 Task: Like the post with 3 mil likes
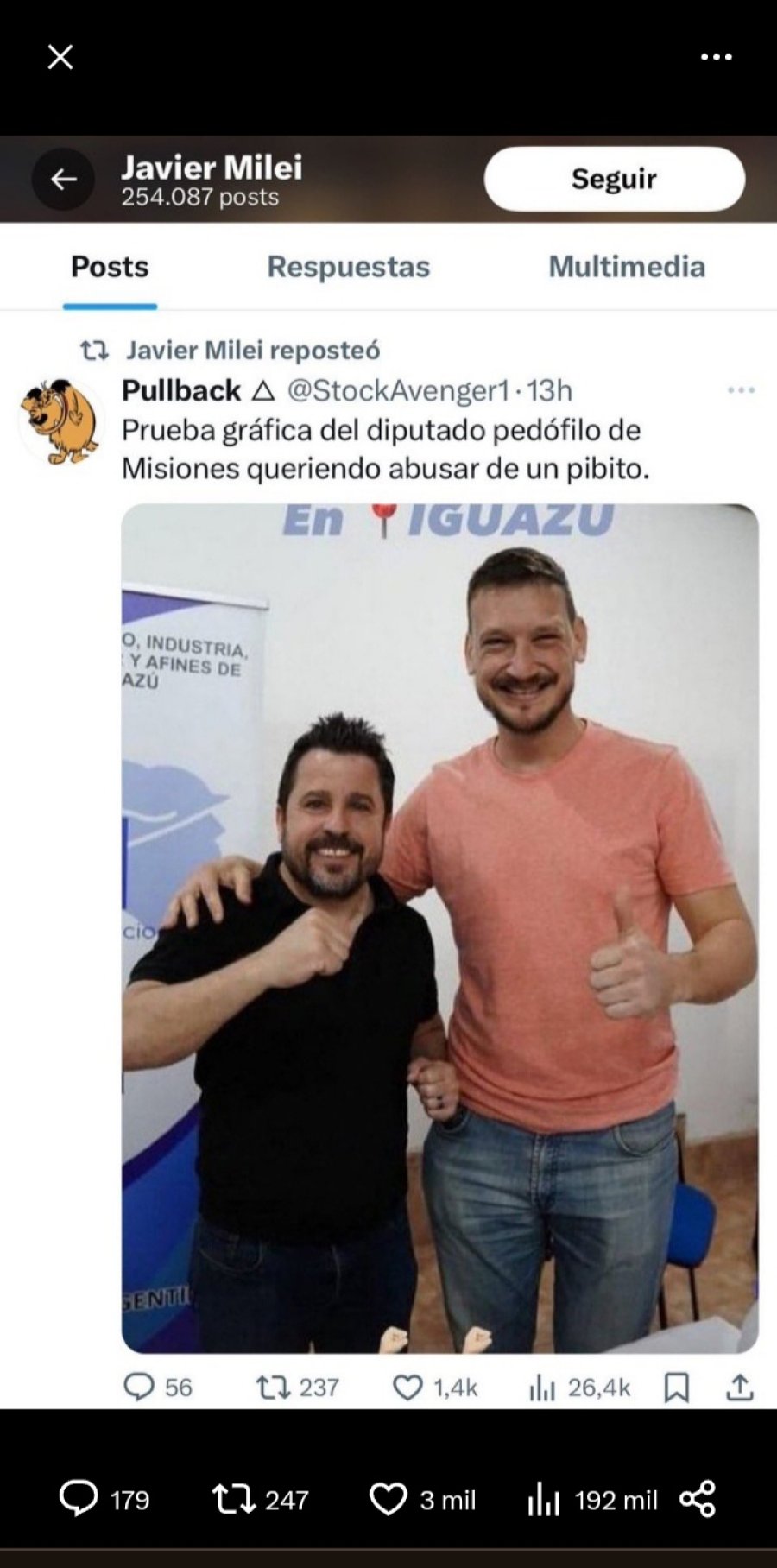coord(388,1498)
